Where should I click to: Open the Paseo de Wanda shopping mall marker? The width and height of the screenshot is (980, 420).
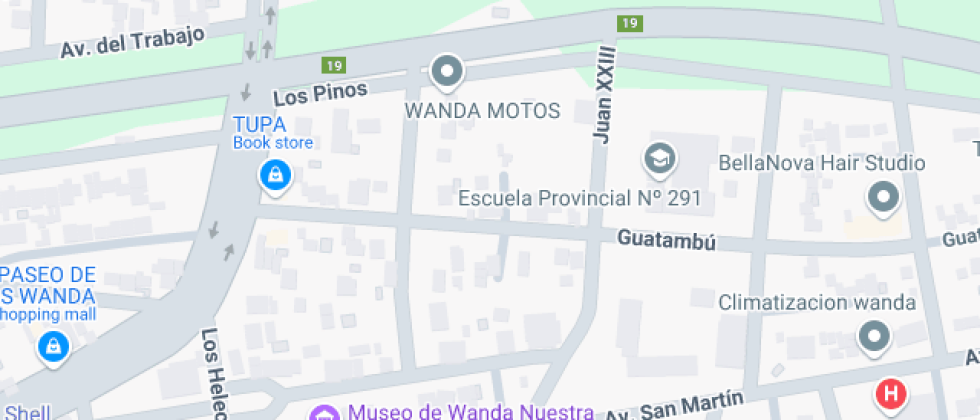click(x=51, y=347)
